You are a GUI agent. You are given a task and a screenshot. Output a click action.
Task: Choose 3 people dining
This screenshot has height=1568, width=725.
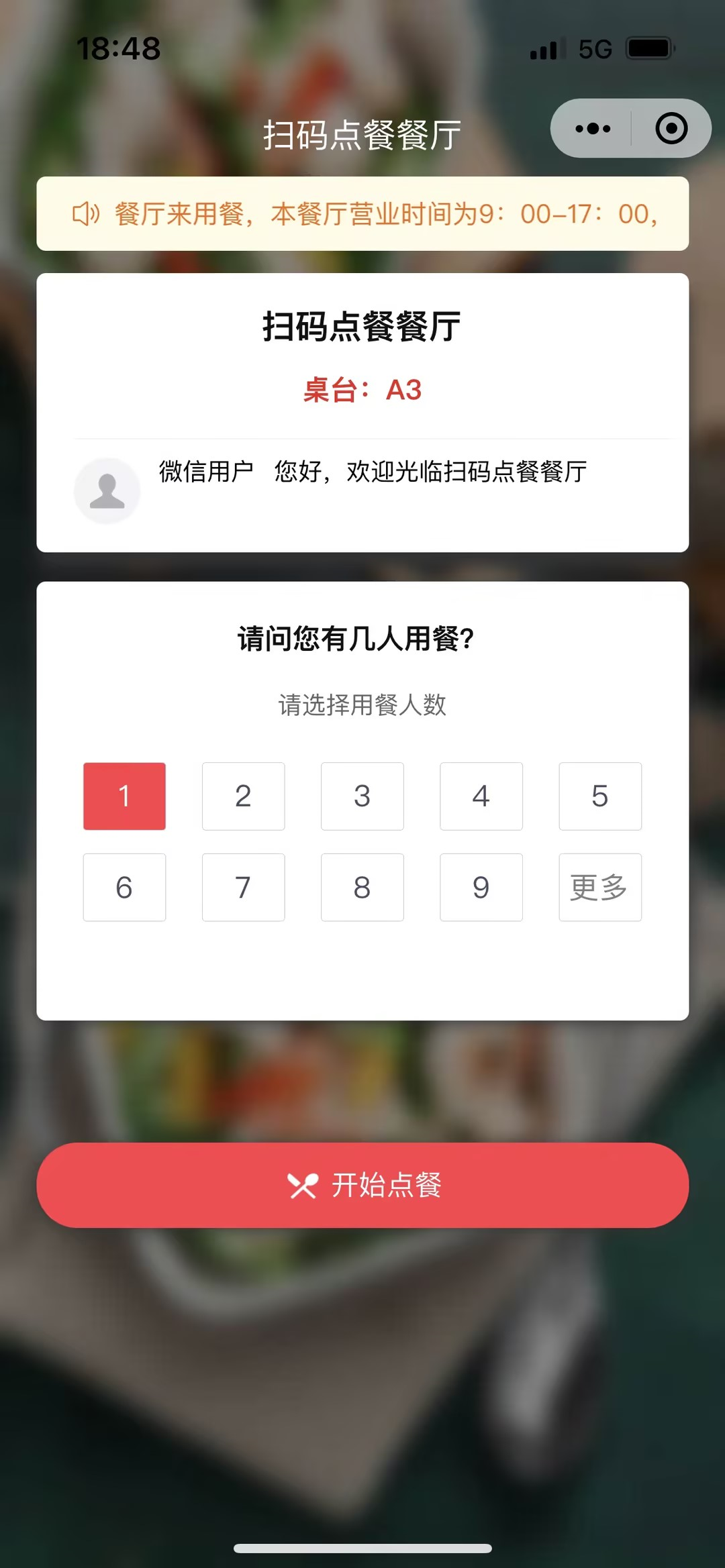[x=362, y=796]
